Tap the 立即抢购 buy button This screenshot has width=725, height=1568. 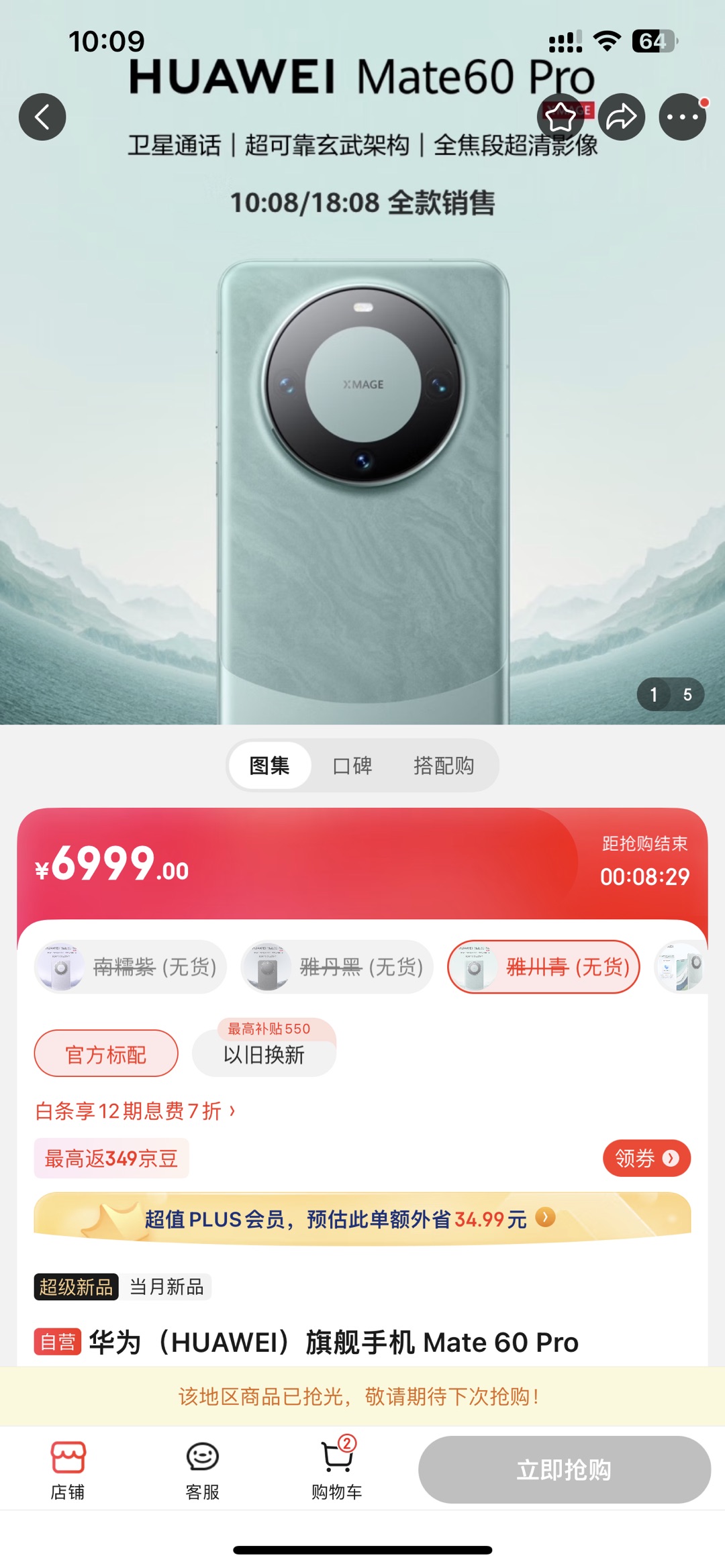(x=564, y=1469)
